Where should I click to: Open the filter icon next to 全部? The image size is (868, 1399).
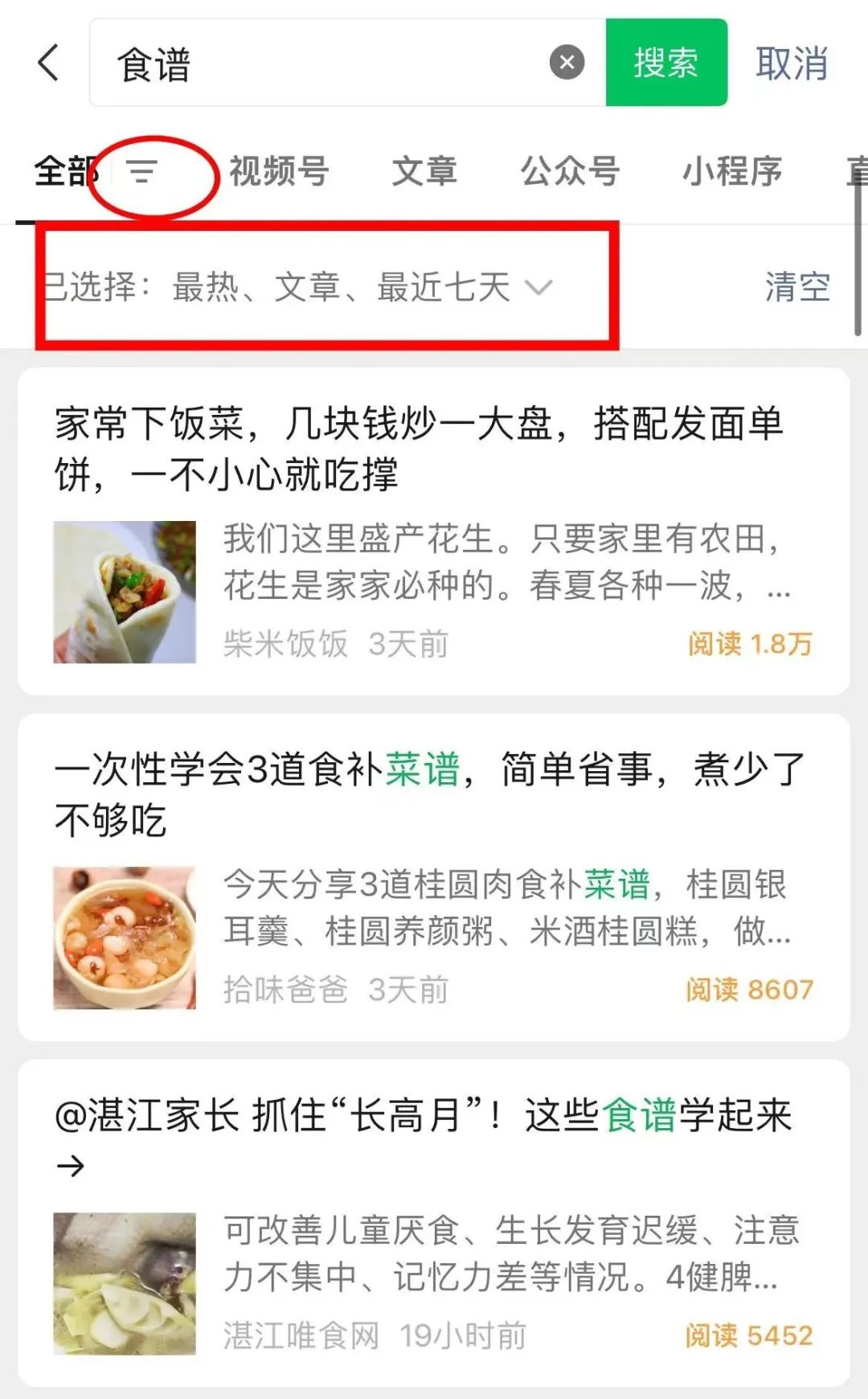coord(143,171)
